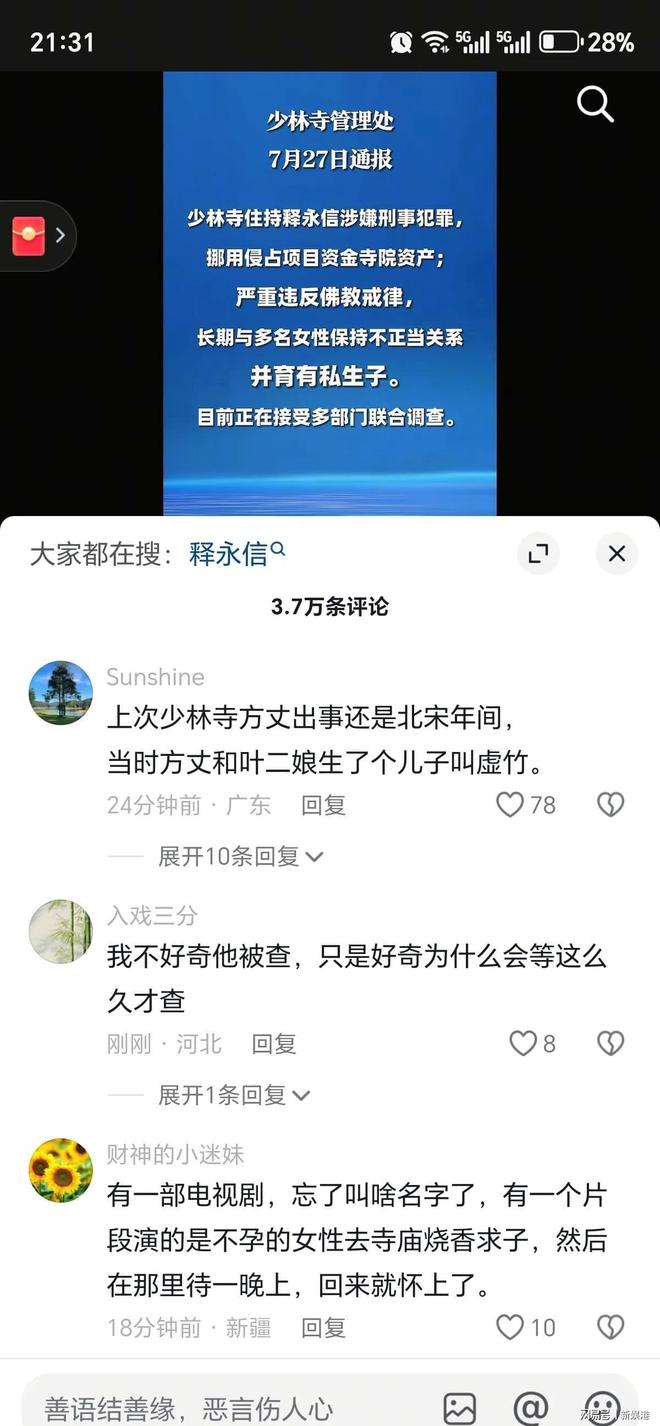Expand the comments panel to full screen
Screen dimensions: 660x1426
538,553
